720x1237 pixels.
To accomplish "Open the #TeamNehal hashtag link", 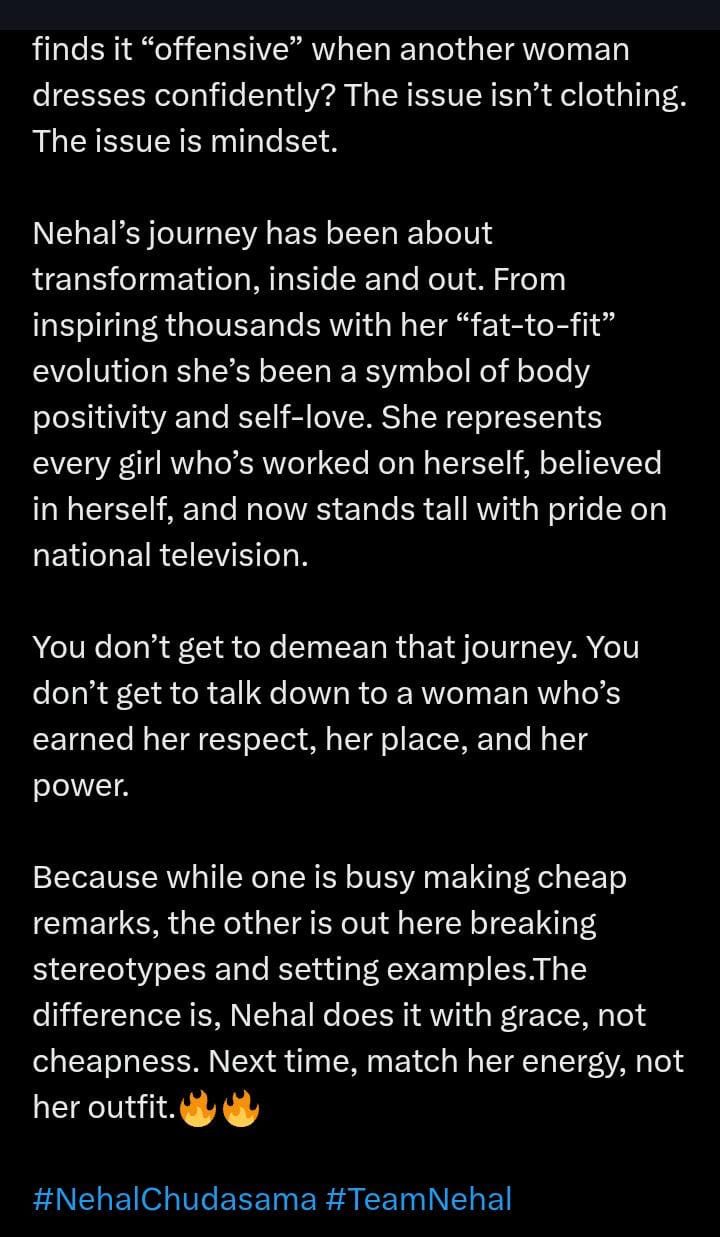I will point(418,1199).
